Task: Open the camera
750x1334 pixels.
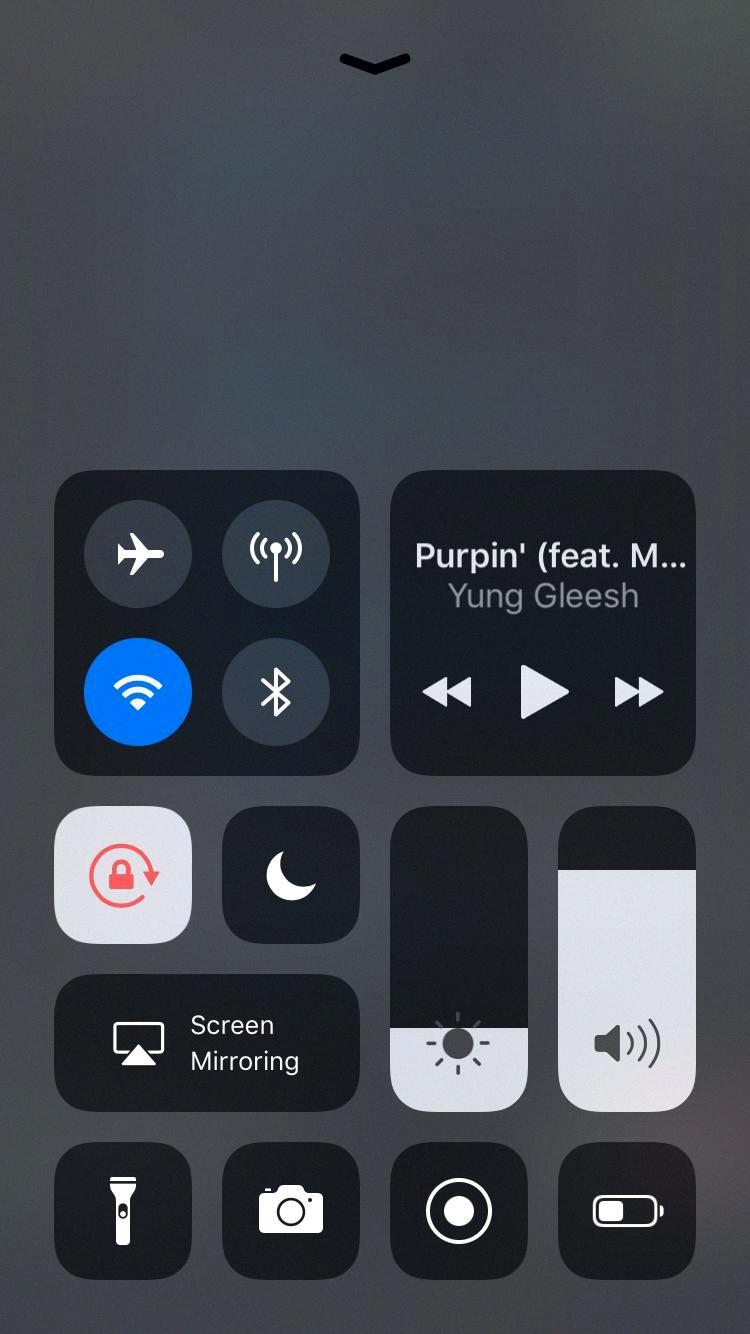Action: tap(290, 1211)
